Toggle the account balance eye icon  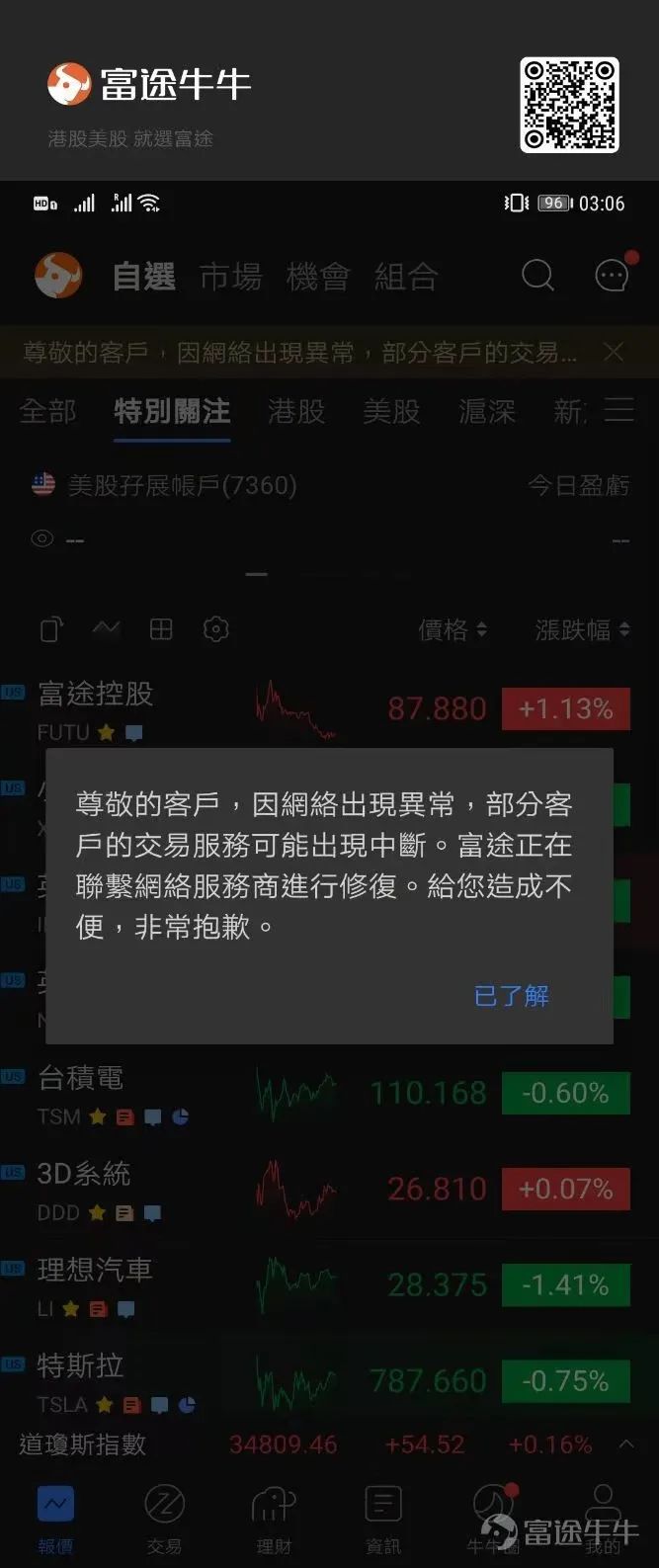point(42,538)
